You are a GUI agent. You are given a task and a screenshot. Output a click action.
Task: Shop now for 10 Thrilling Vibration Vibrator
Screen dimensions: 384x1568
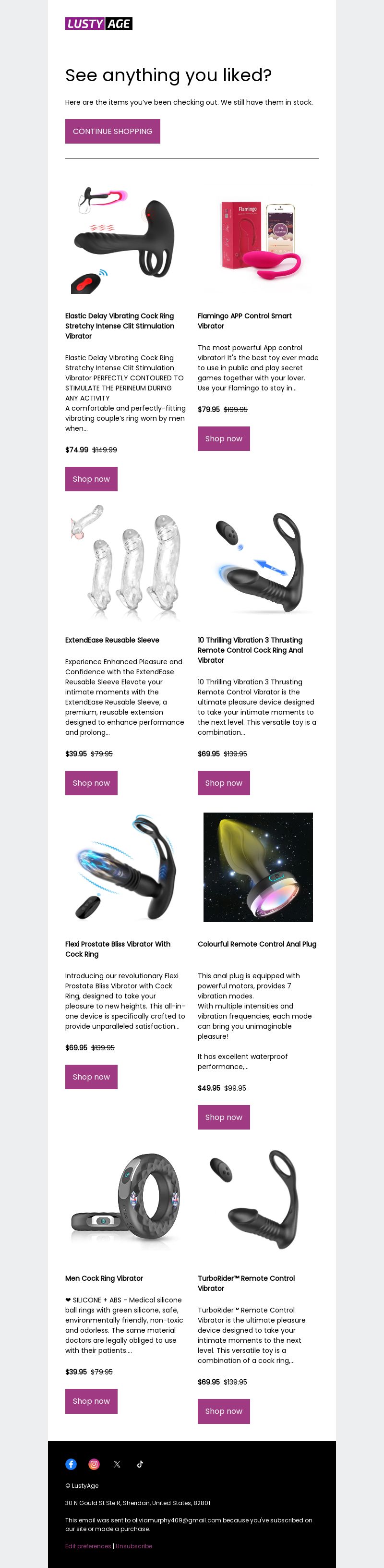coord(223,783)
